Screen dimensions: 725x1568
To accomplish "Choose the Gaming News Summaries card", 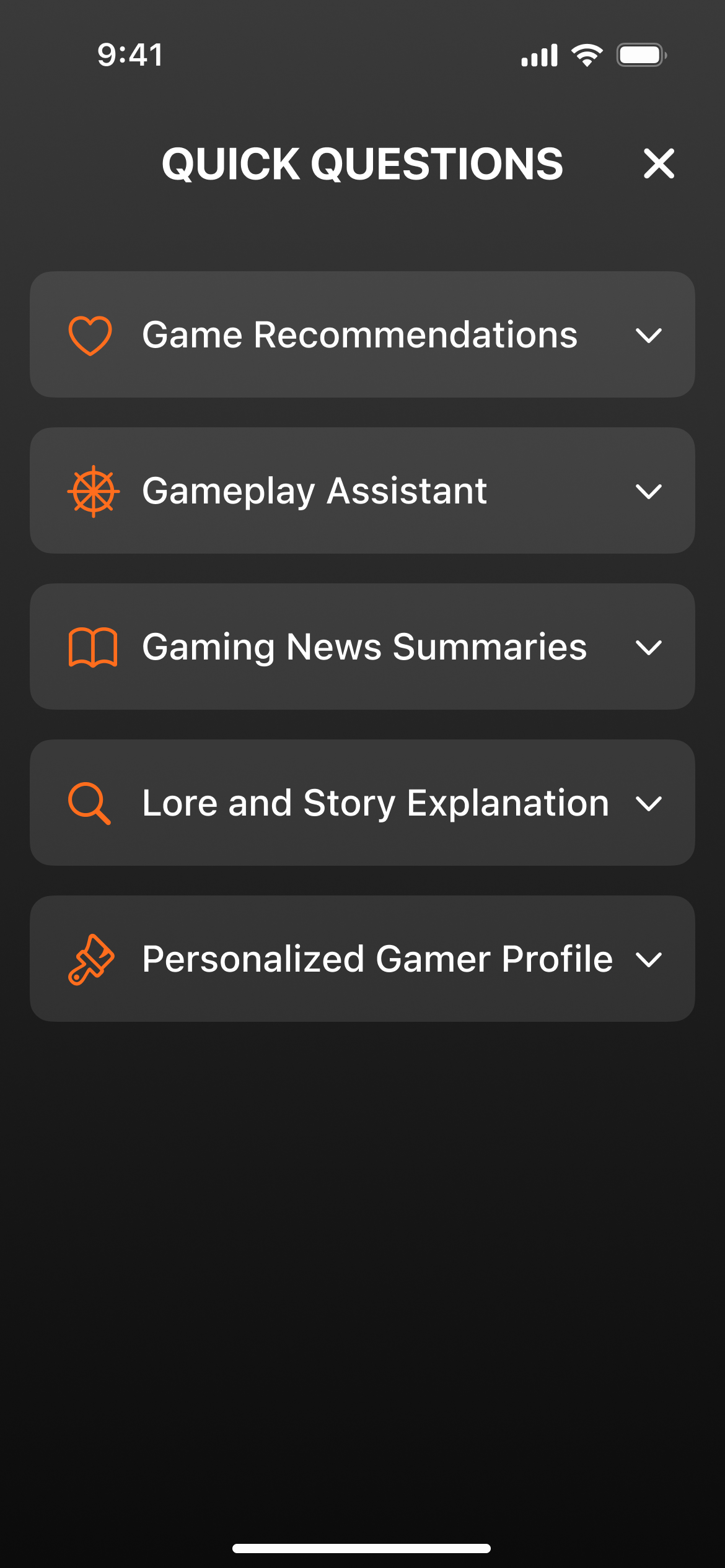I will coord(362,647).
